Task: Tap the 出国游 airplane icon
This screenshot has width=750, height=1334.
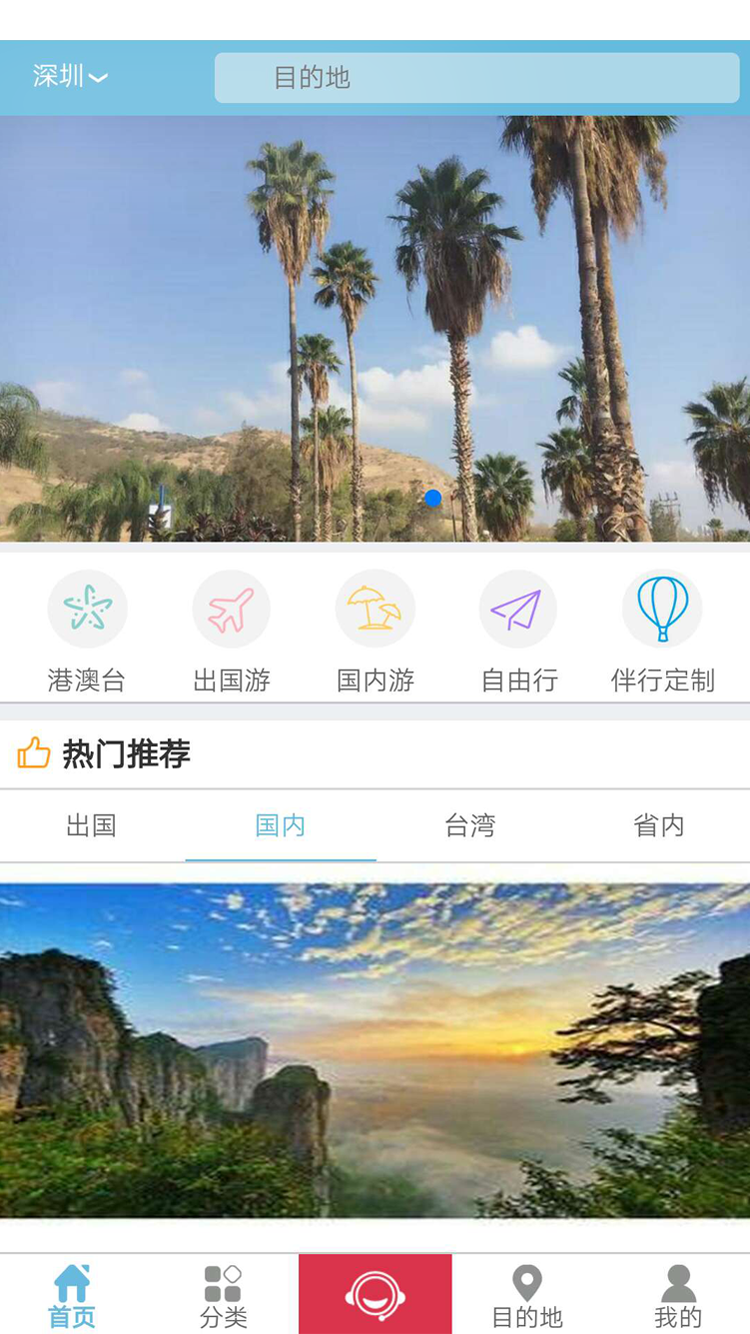Action: (x=231, y=608)
